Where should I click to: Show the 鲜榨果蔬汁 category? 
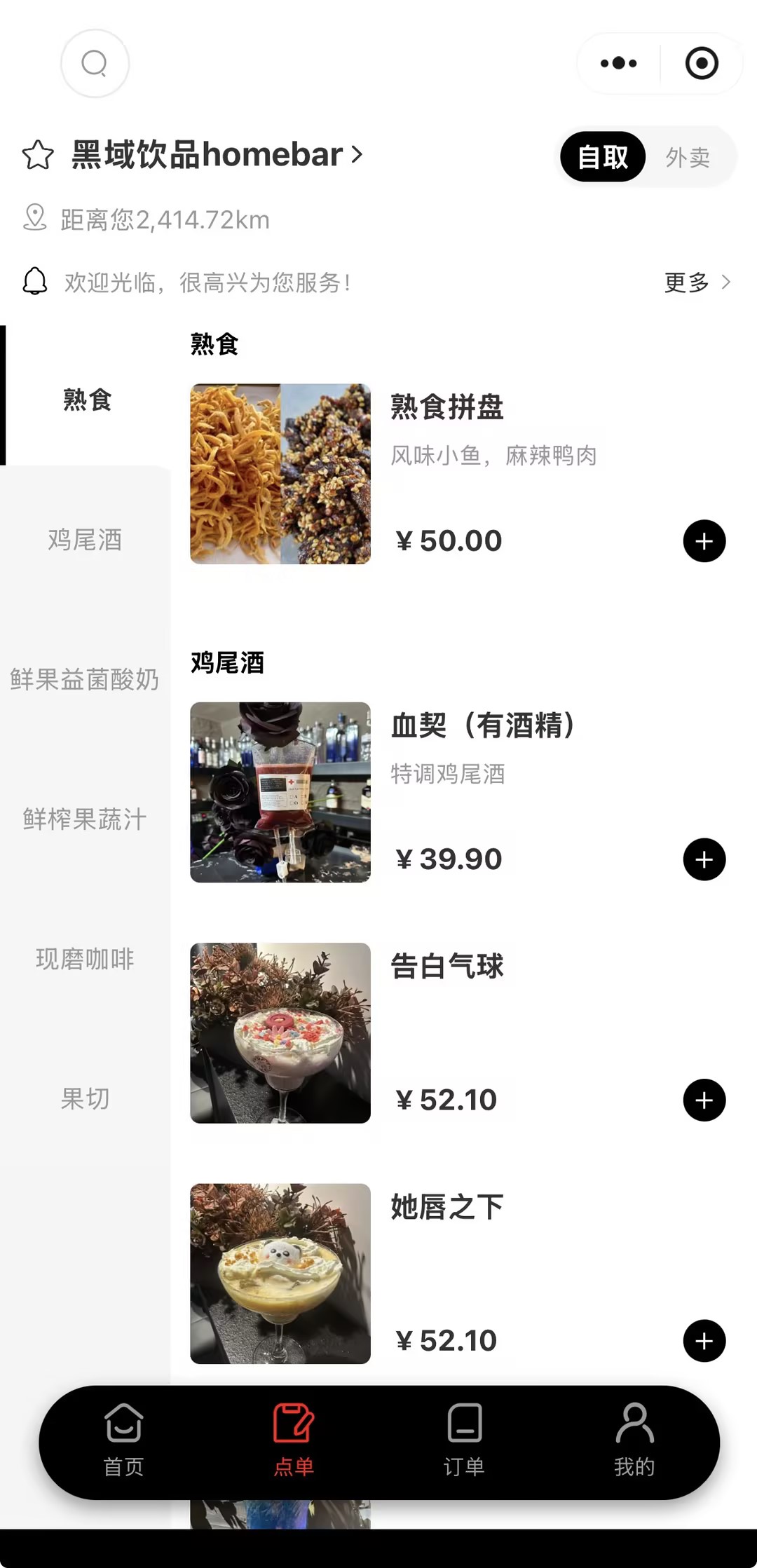point(85,819)
